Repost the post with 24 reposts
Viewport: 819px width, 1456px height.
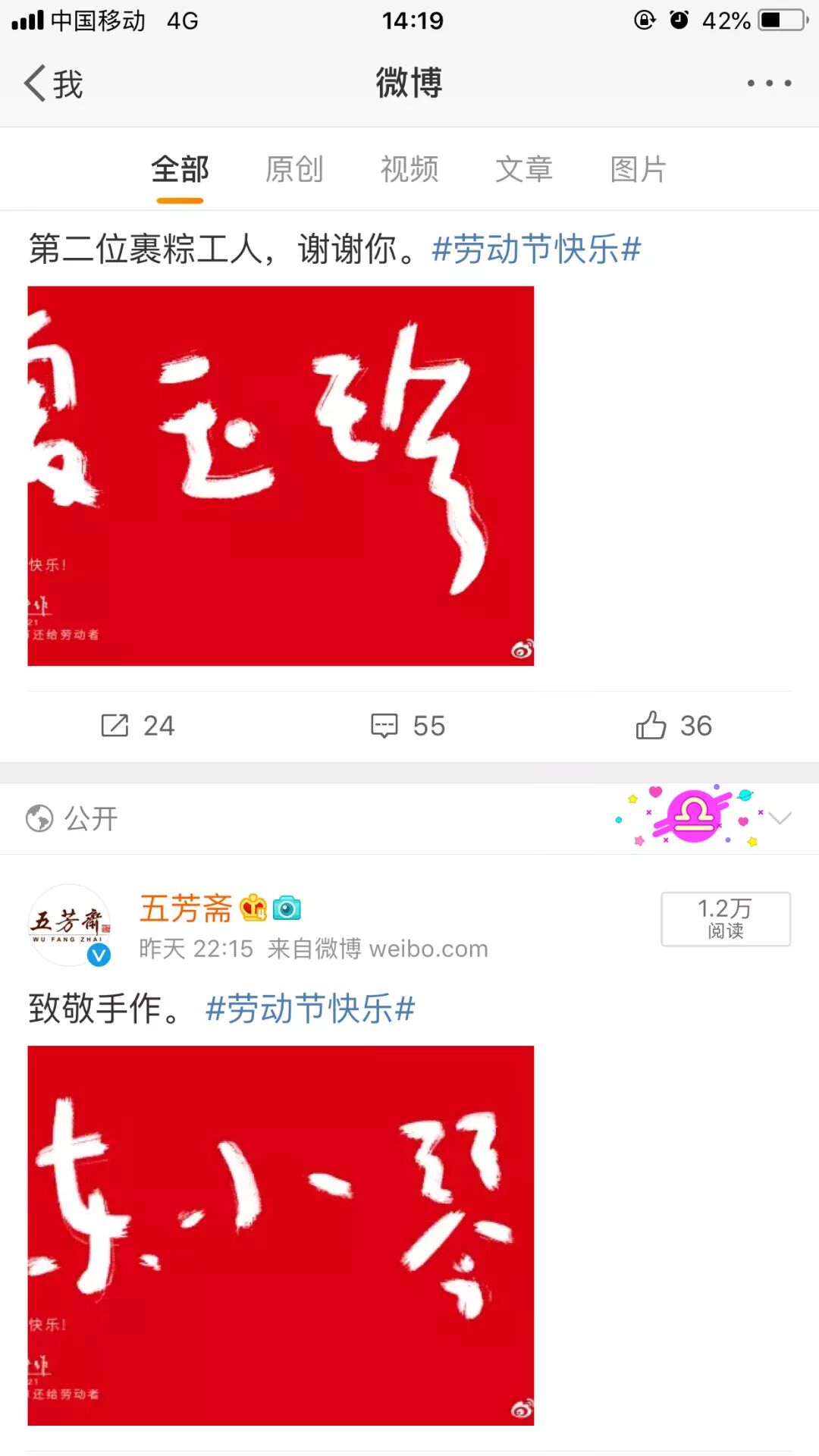pos(137,726)
